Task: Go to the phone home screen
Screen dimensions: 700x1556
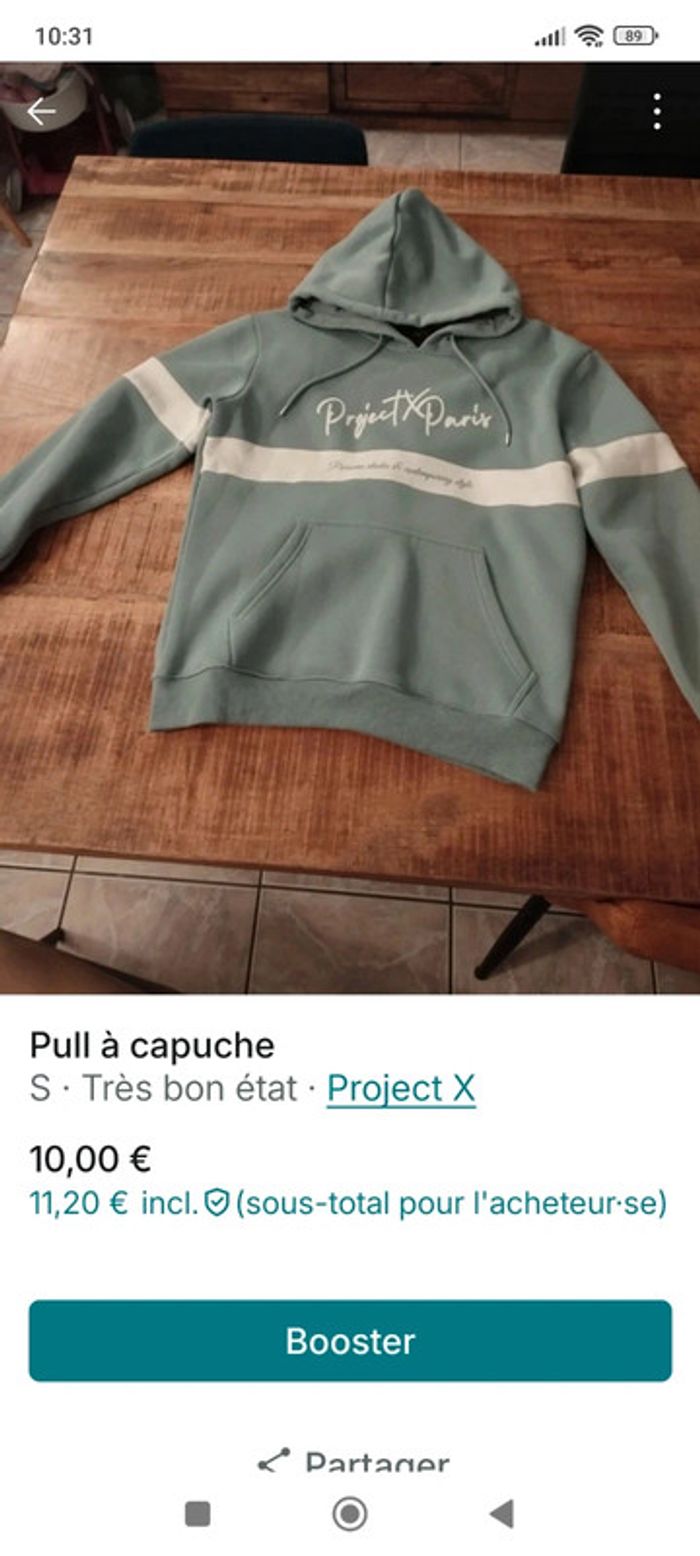Action: [x=350, y=1514]
